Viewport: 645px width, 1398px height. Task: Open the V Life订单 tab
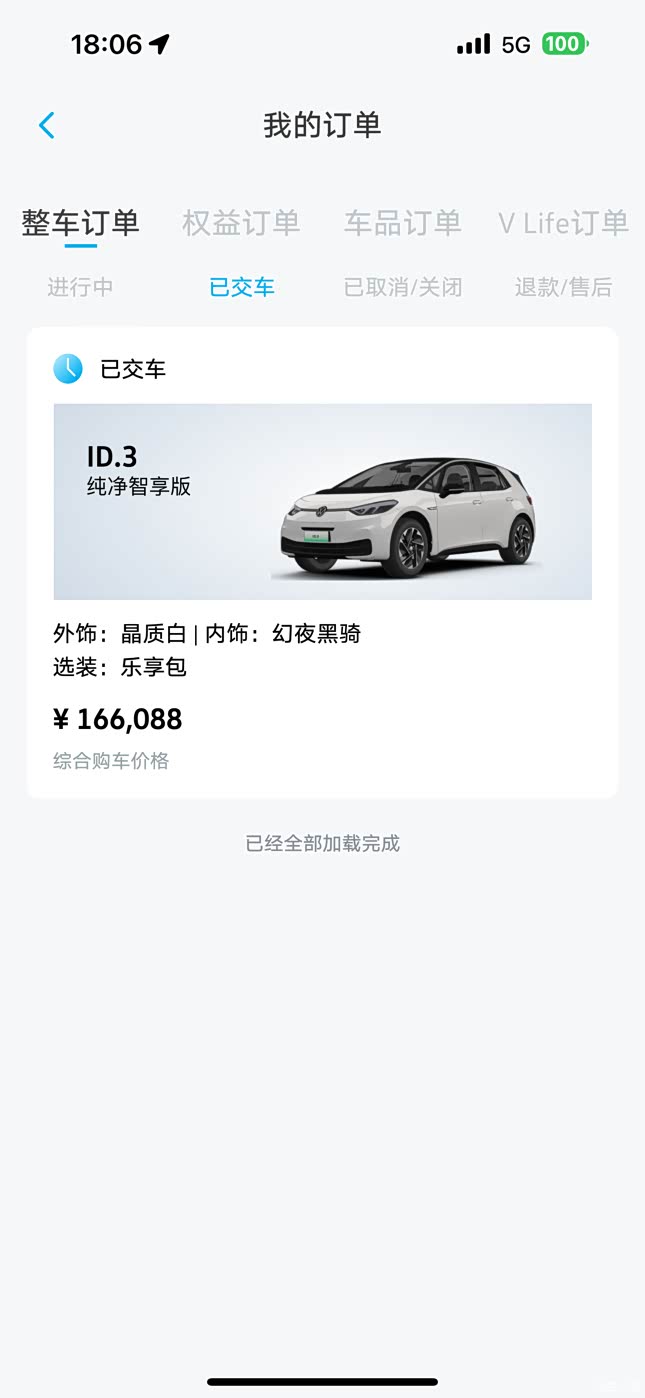click(x=563, y=223)
